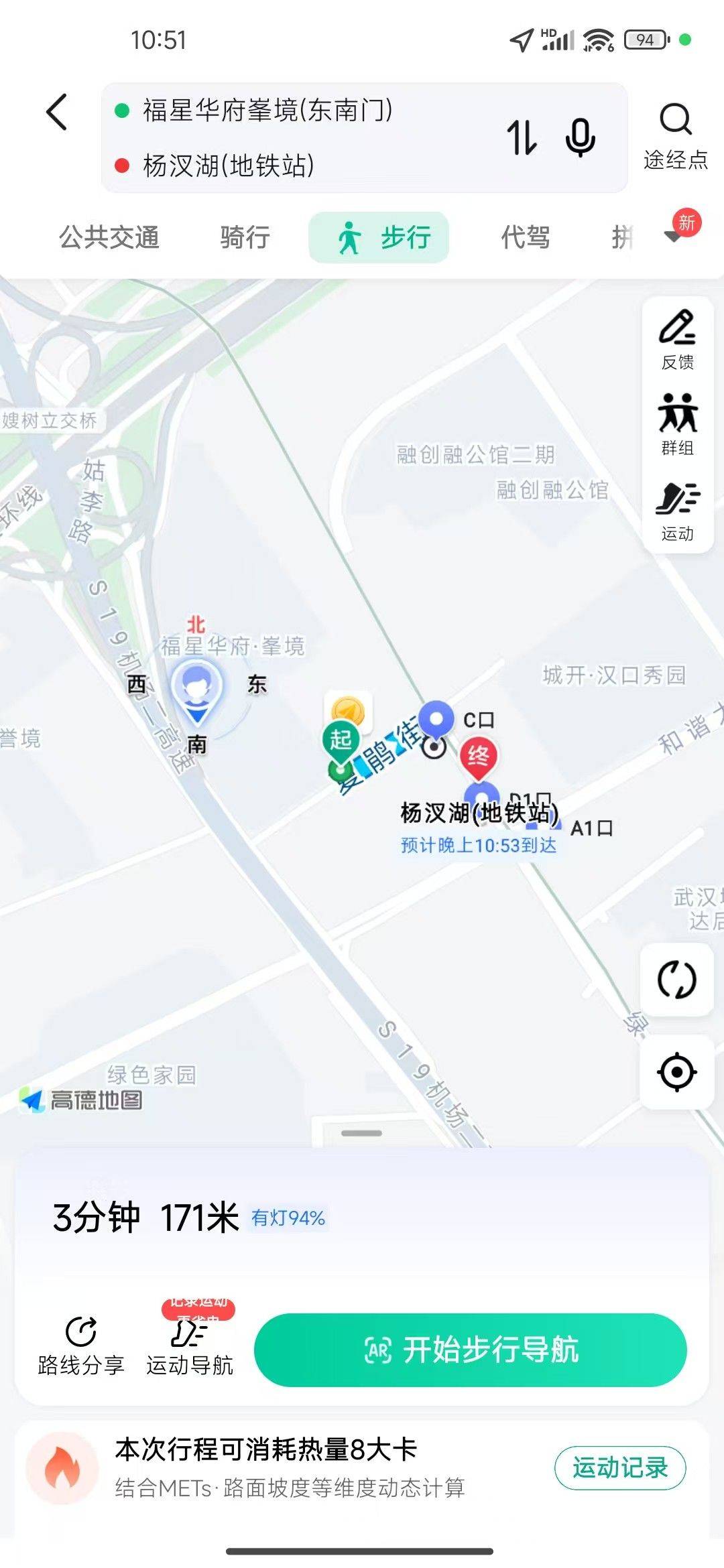Image resolution: width=724 pixels, height=1568 pixels.
Task: Swap start and destination points
Action: (x=522, y=137)
